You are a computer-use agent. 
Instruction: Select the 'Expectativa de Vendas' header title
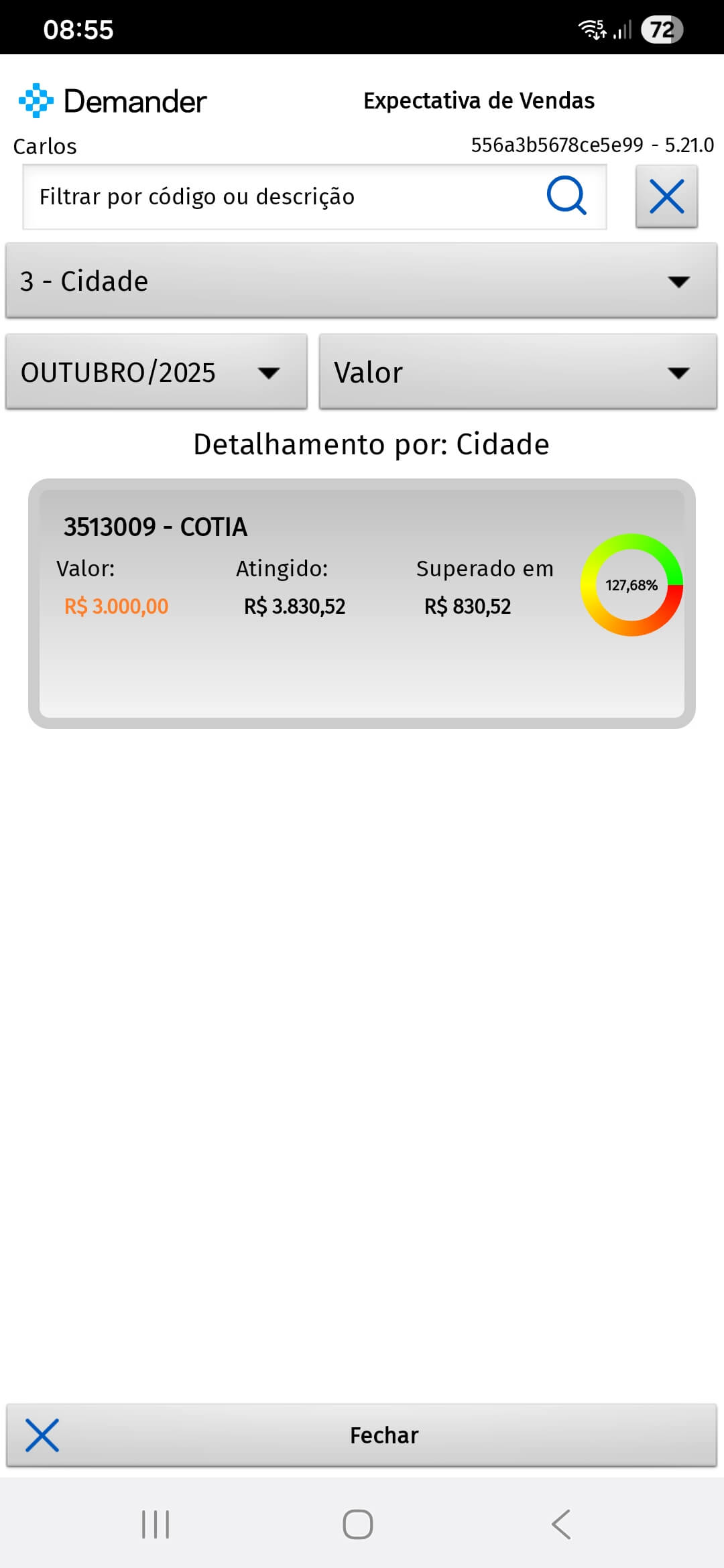point(479,100)
